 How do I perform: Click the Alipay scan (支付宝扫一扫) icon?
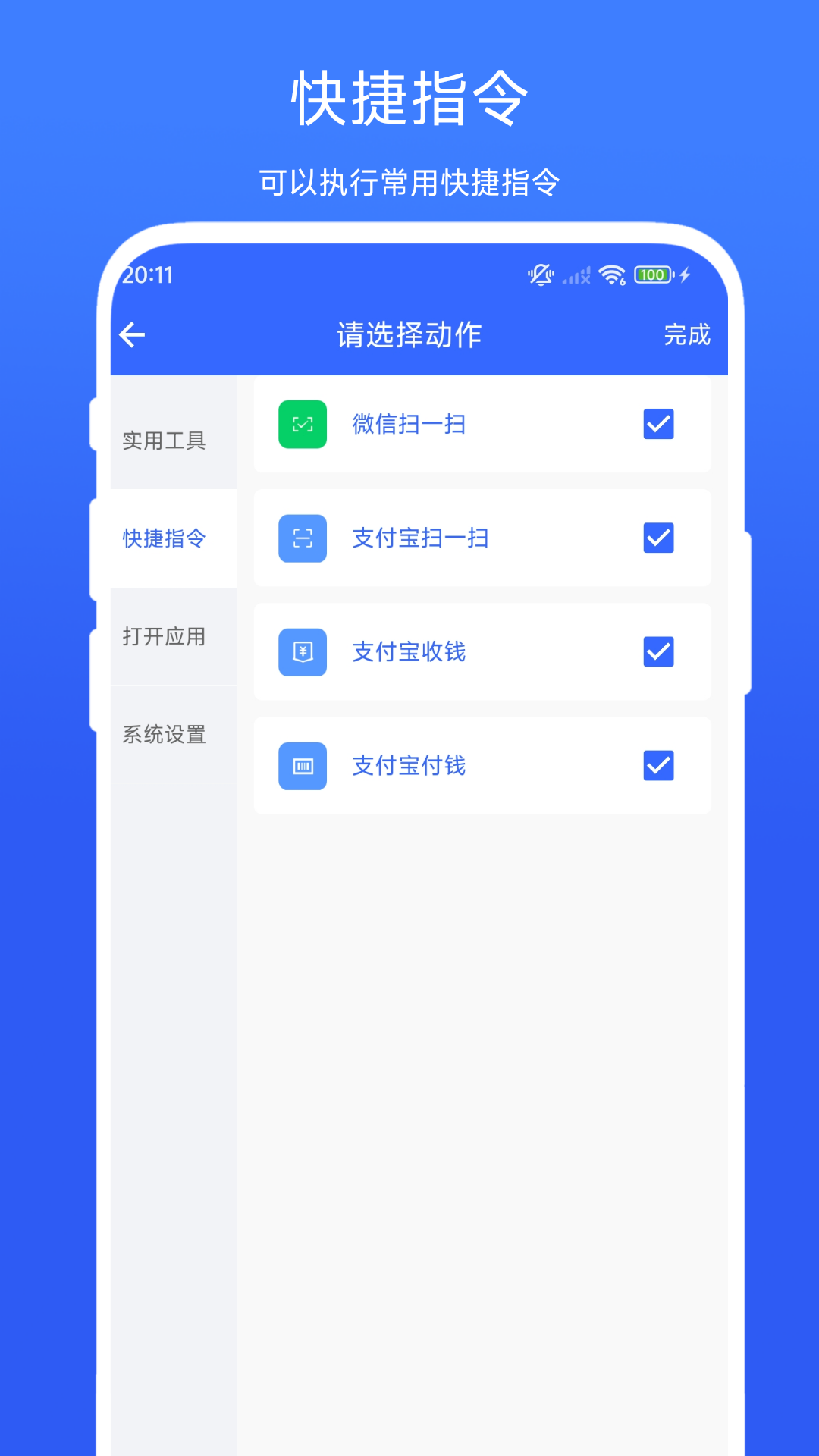click(x=302, y=538)
